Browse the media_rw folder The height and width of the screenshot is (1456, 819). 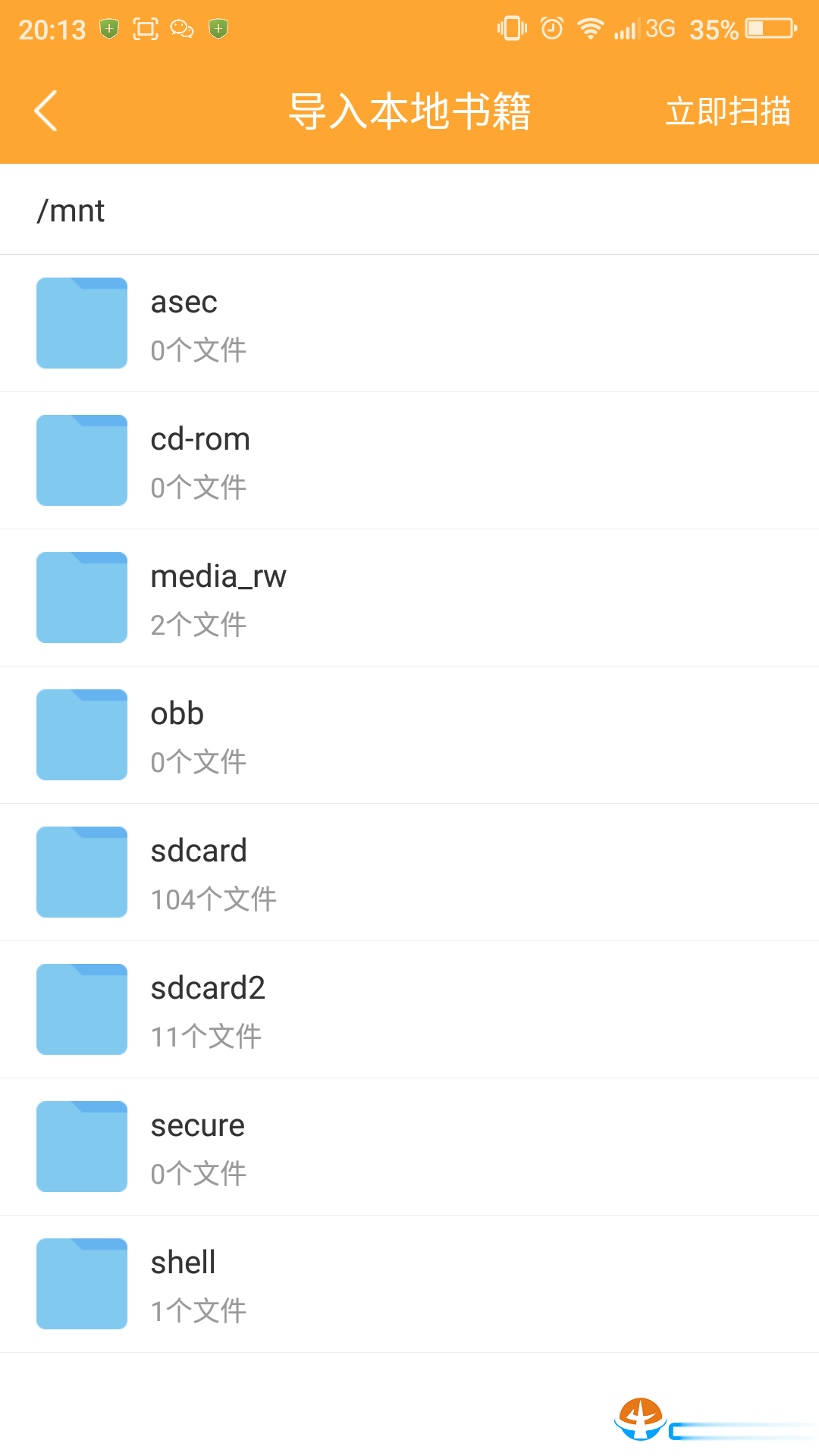pos(409,598)
